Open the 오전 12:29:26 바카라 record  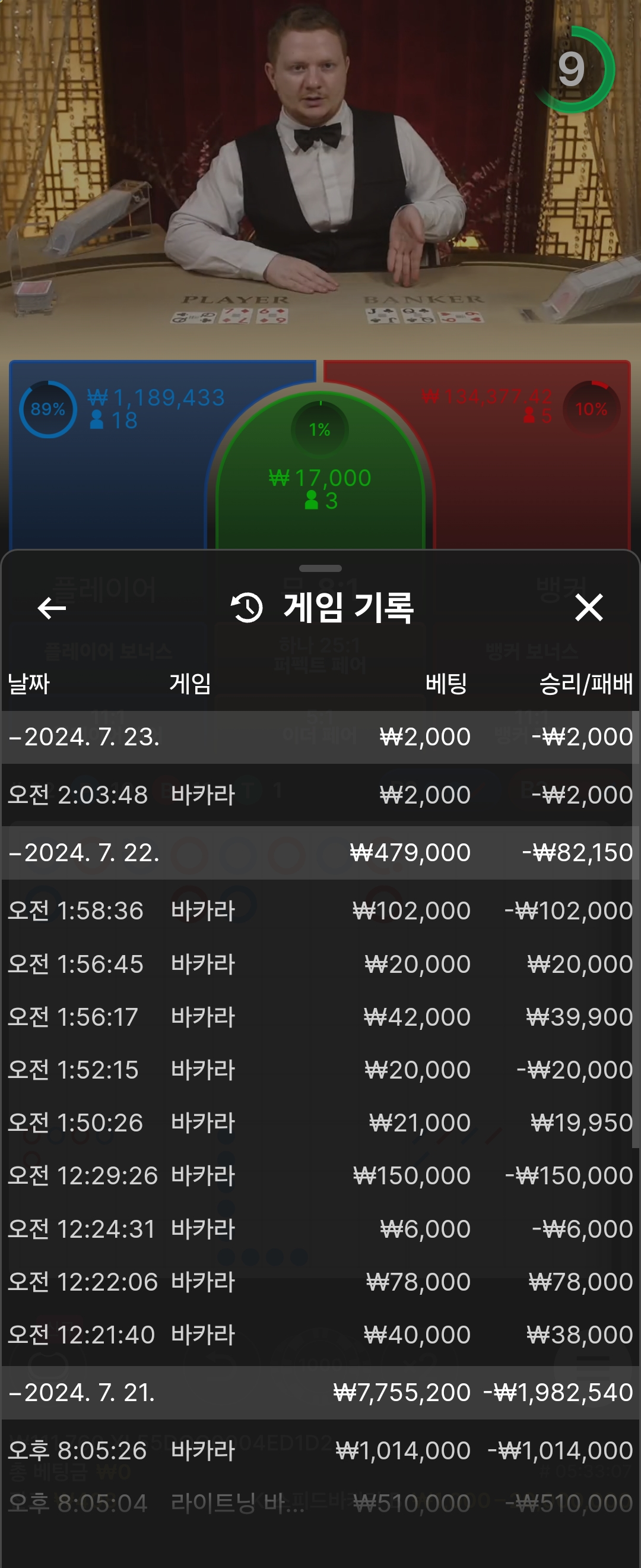click(320, 1176)
